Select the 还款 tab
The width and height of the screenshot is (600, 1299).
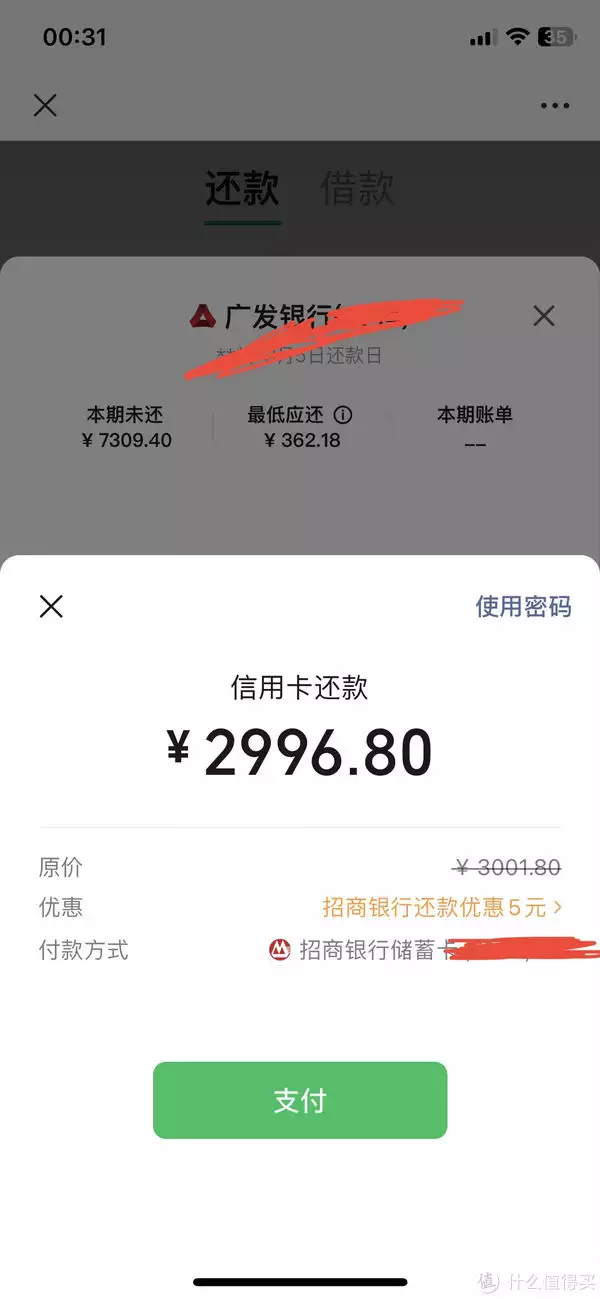pos(242,189)
